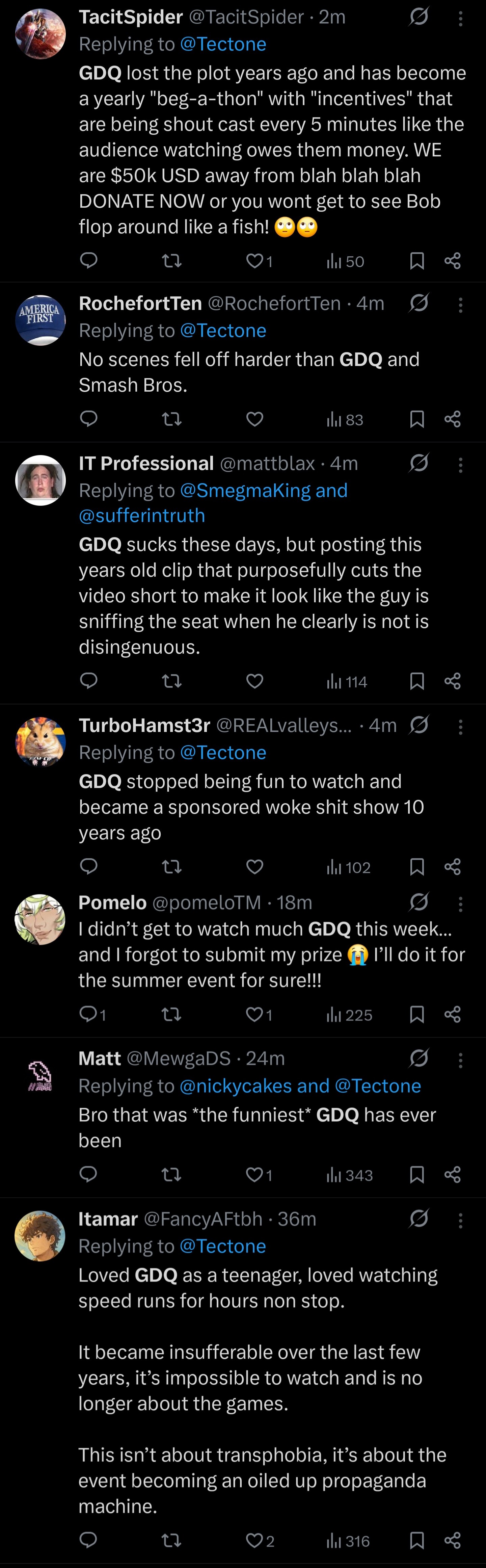Open the @Tectone link in Itamar's reply
The width and height of the screenshot is (486, 1568).
pyautogui.click(x=223, y=1246)
